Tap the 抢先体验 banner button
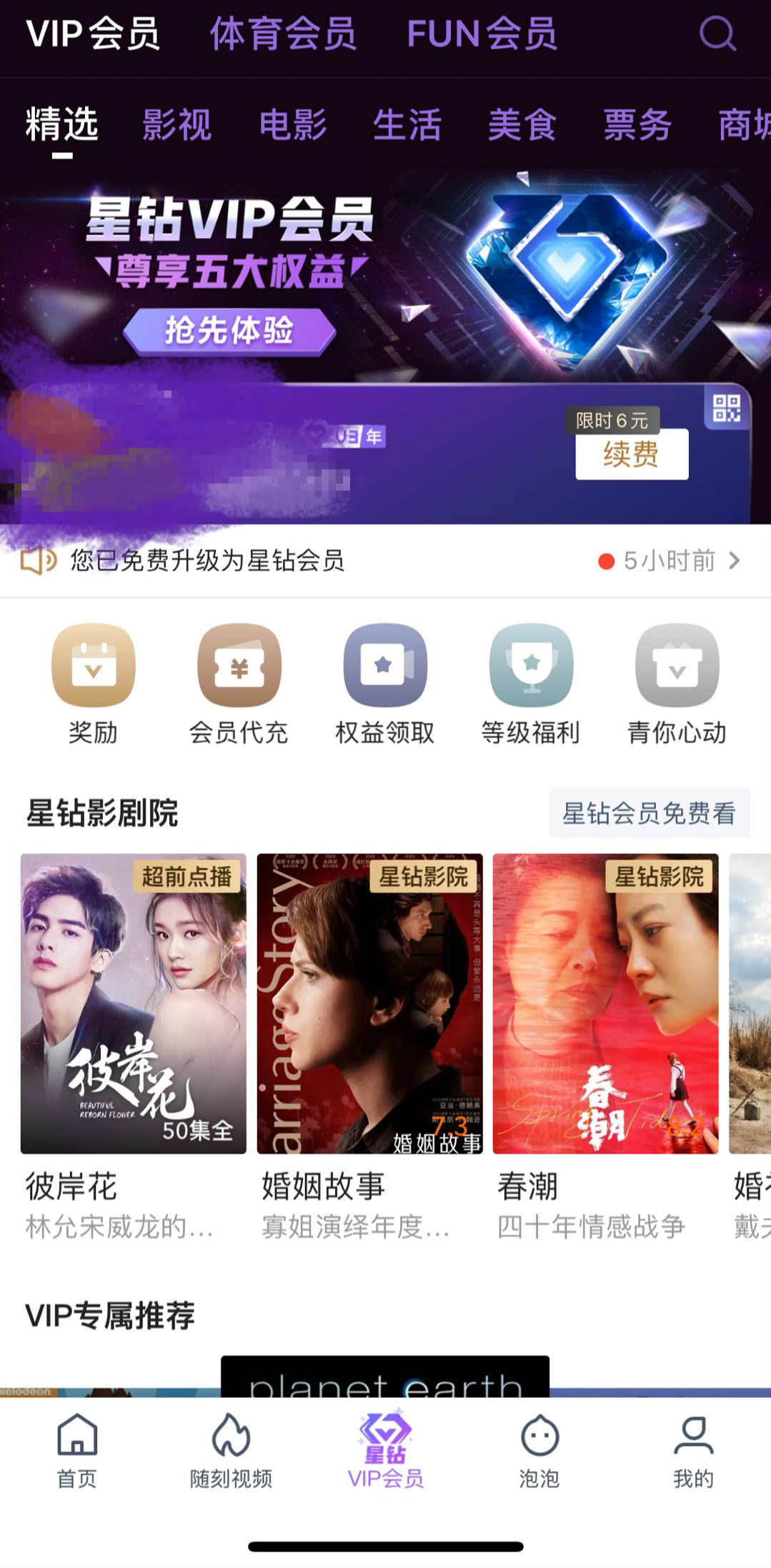Image resolution: width=771 pixels, height=1568 pixels. pyautogui.click(x=229, y=331)
